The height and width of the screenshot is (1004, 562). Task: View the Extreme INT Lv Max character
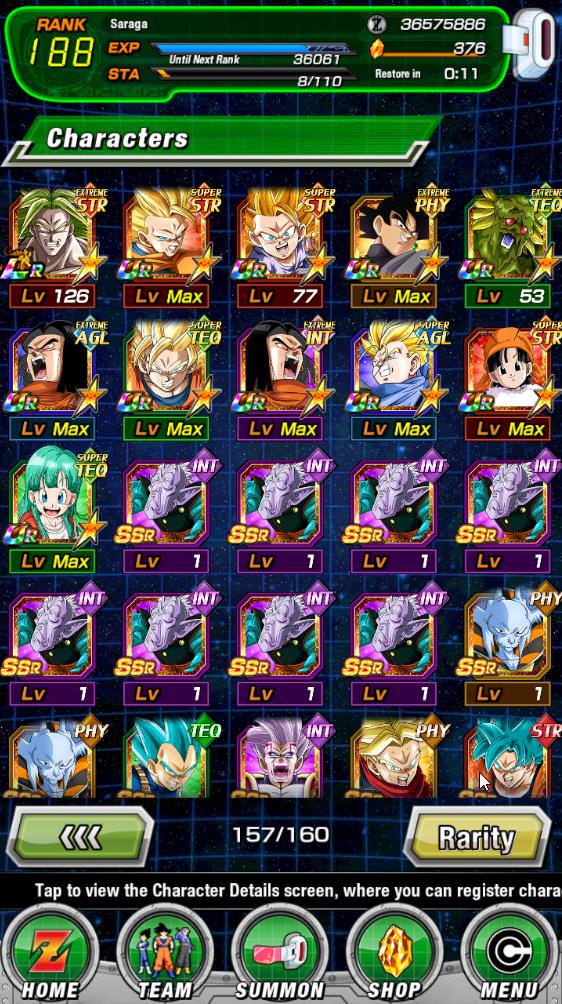coord(282,380)
